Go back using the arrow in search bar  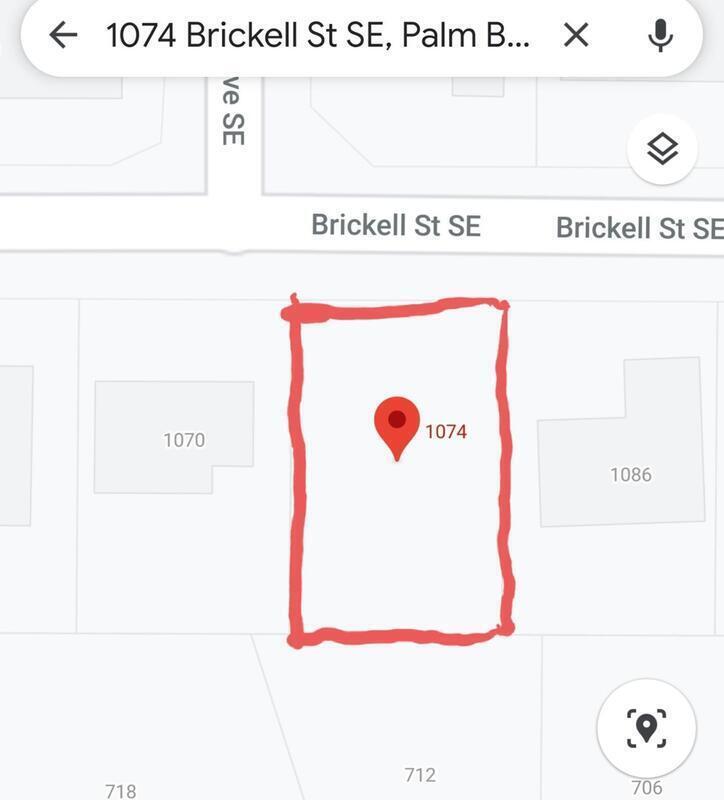(62, 36)
